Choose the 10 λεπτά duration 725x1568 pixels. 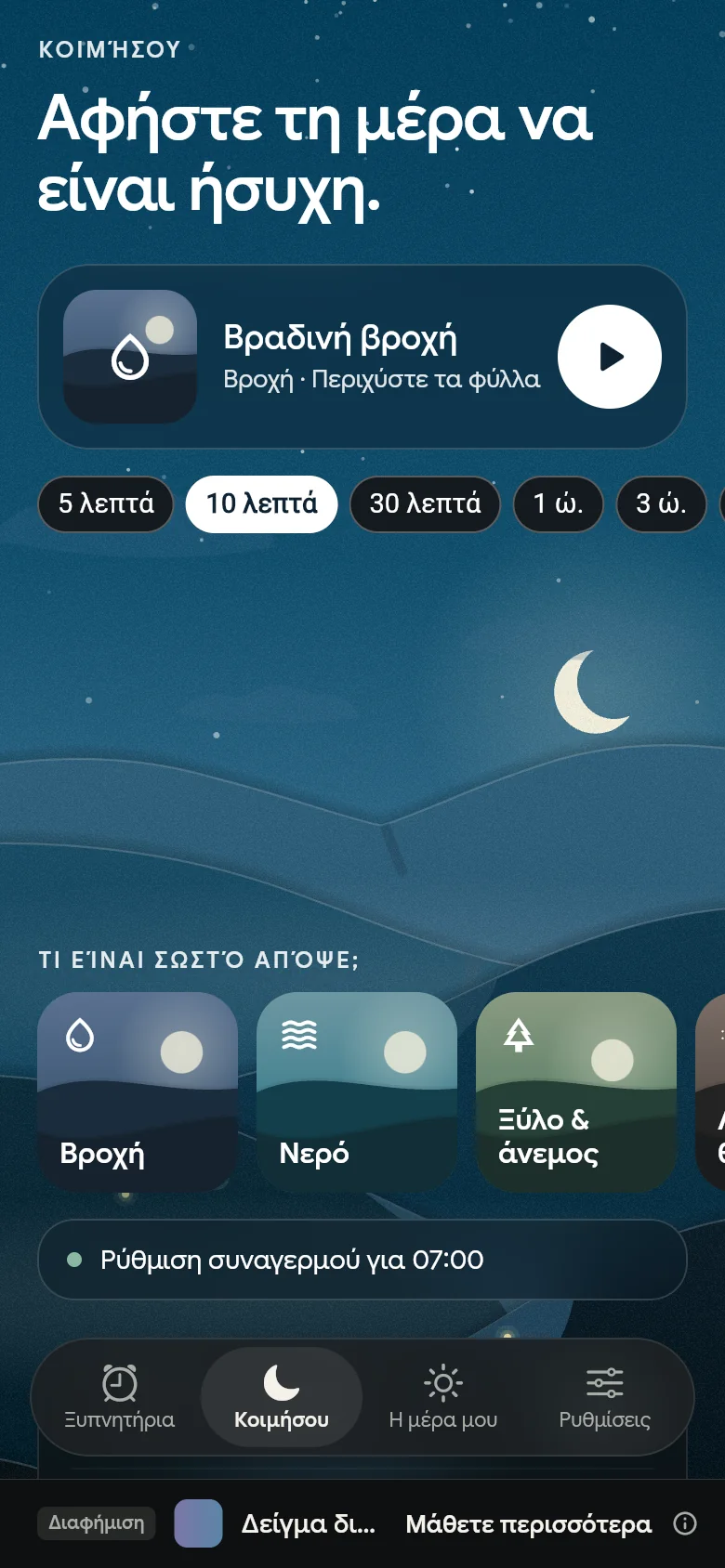261,504
